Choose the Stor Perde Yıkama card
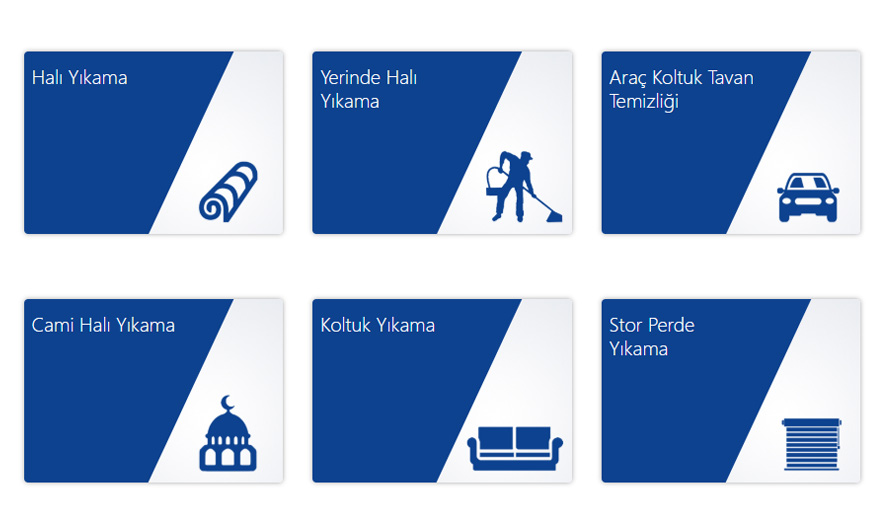Image resolution: width=884 pixels, height=521 pixels. 730,390
